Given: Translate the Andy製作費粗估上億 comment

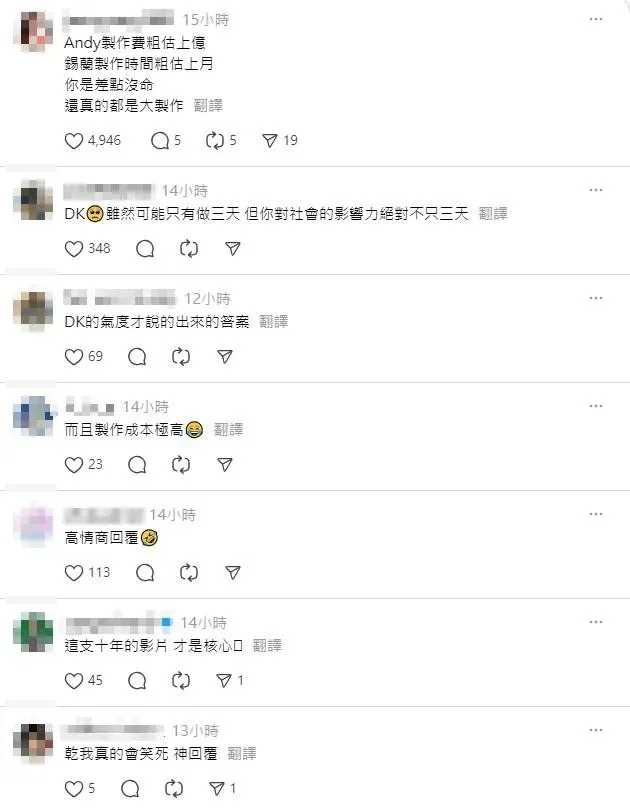Looking at the screenshot, I should (208, 105).
